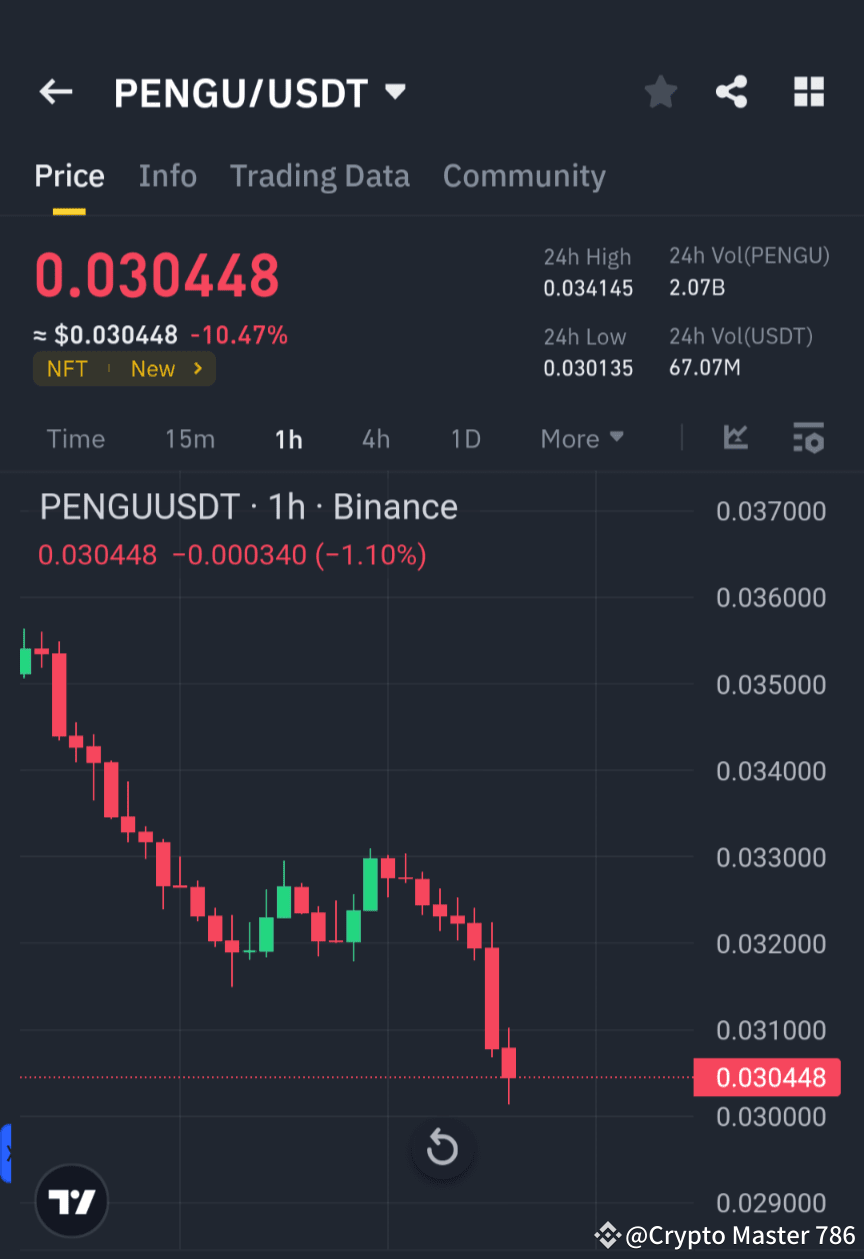The width and height of the screenshot is (864, 1259).
Task: Switch to the Trading Data tab
Action: click(x=320, y=175)
